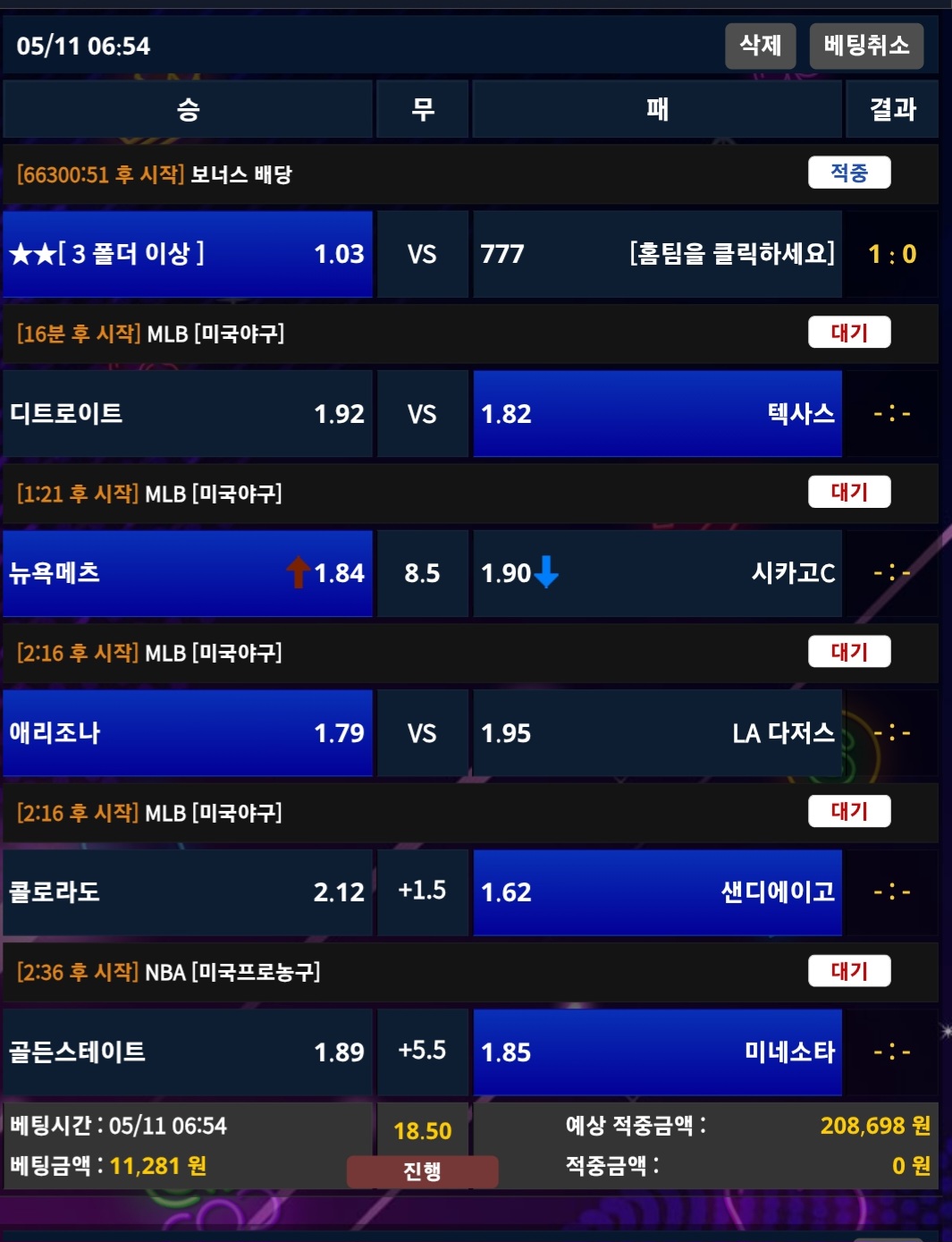The height and width of the screenshot is (1242, 952).
Task: Tap the 삭제 delete button
Action: [760, 46]
